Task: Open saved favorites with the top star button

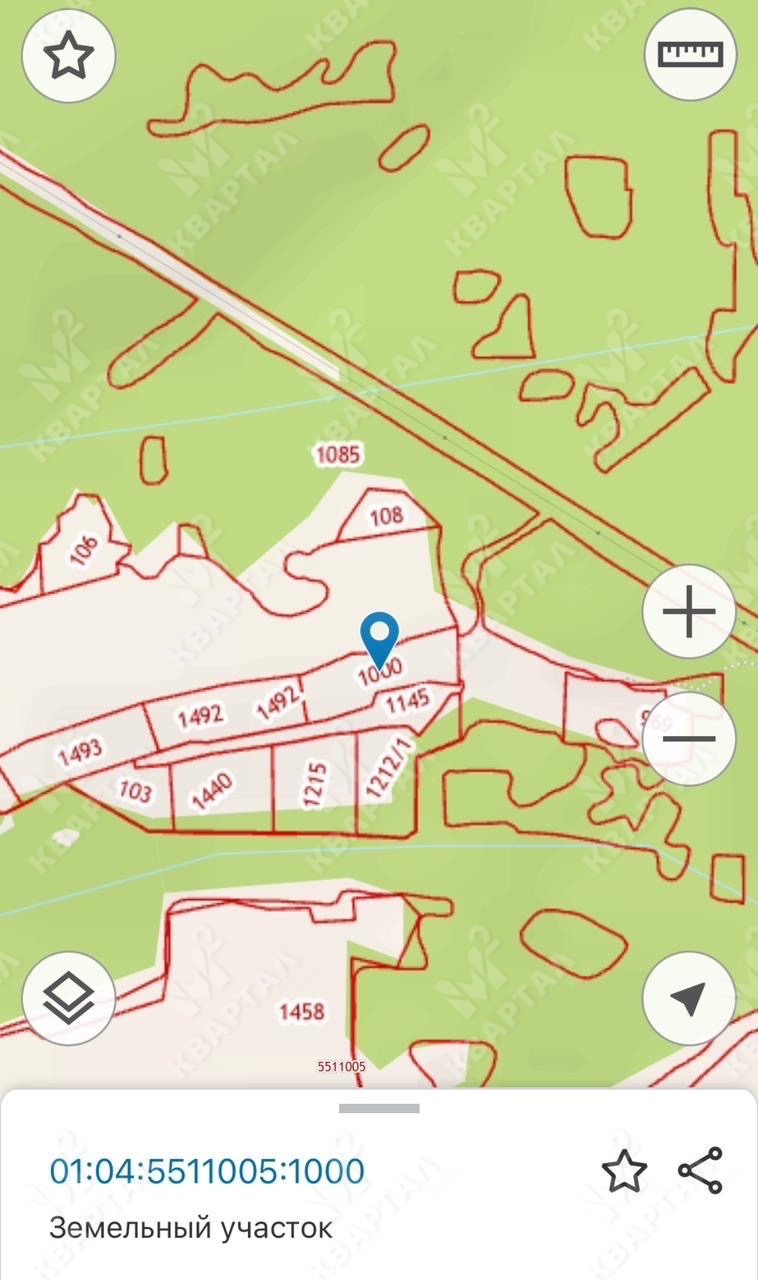Action: 68,56
